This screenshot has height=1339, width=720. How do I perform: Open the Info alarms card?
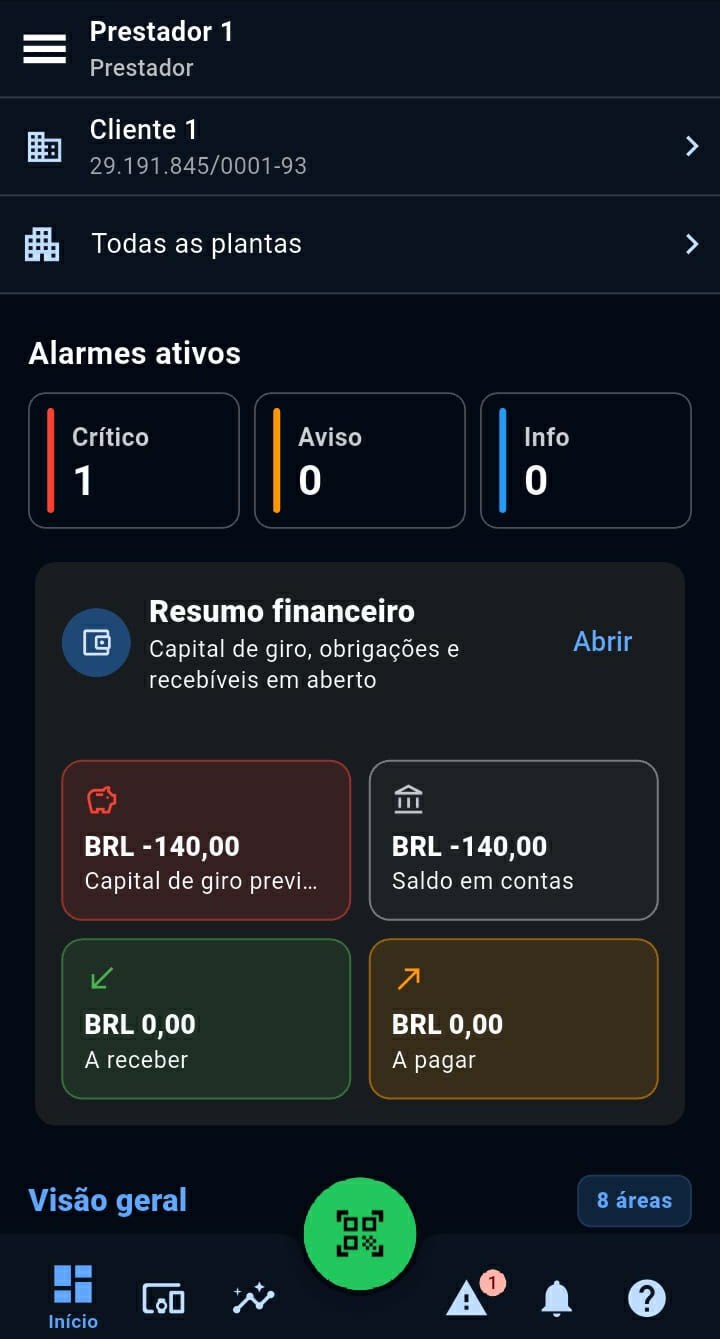click(x=586, y=460)
